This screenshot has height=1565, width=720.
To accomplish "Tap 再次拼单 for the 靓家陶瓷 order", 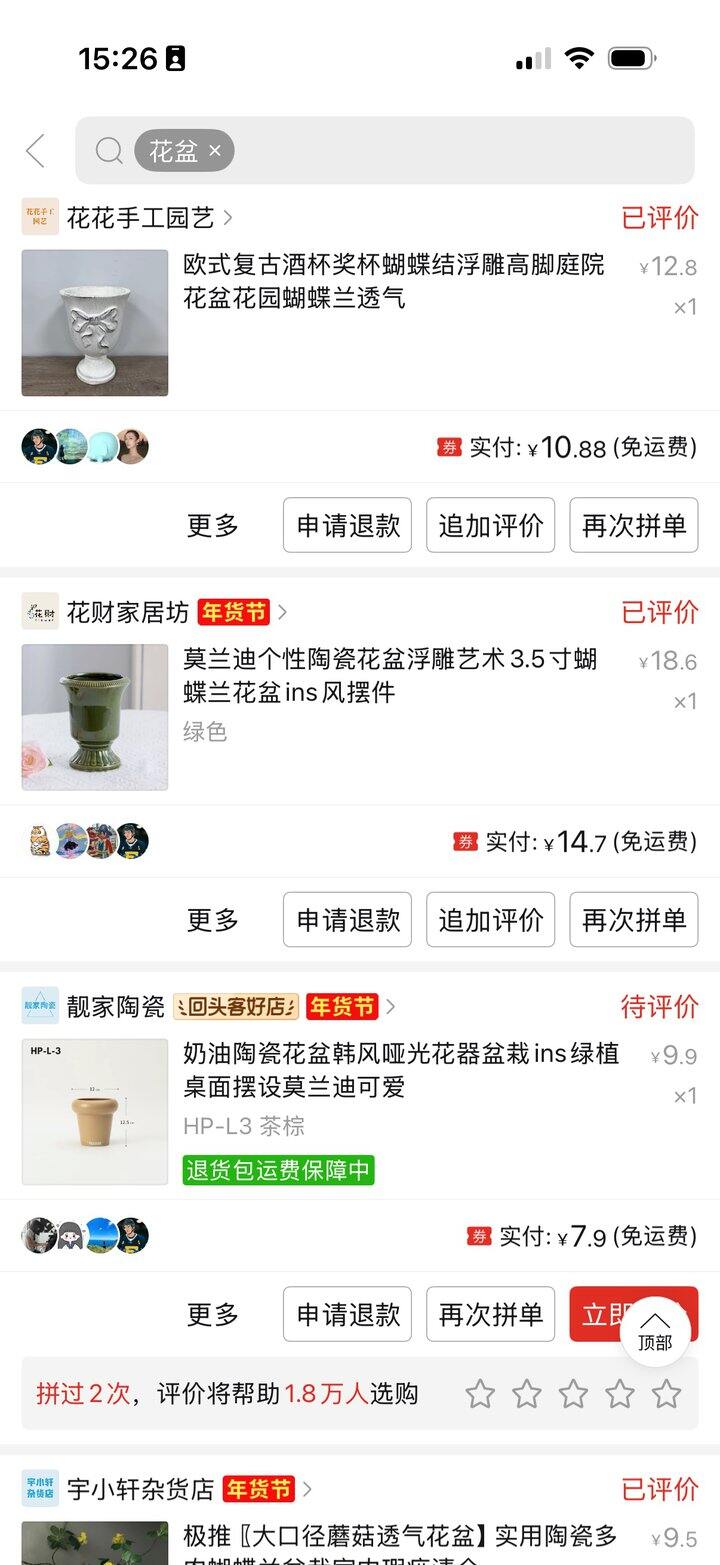I will tap(490, 1314).
